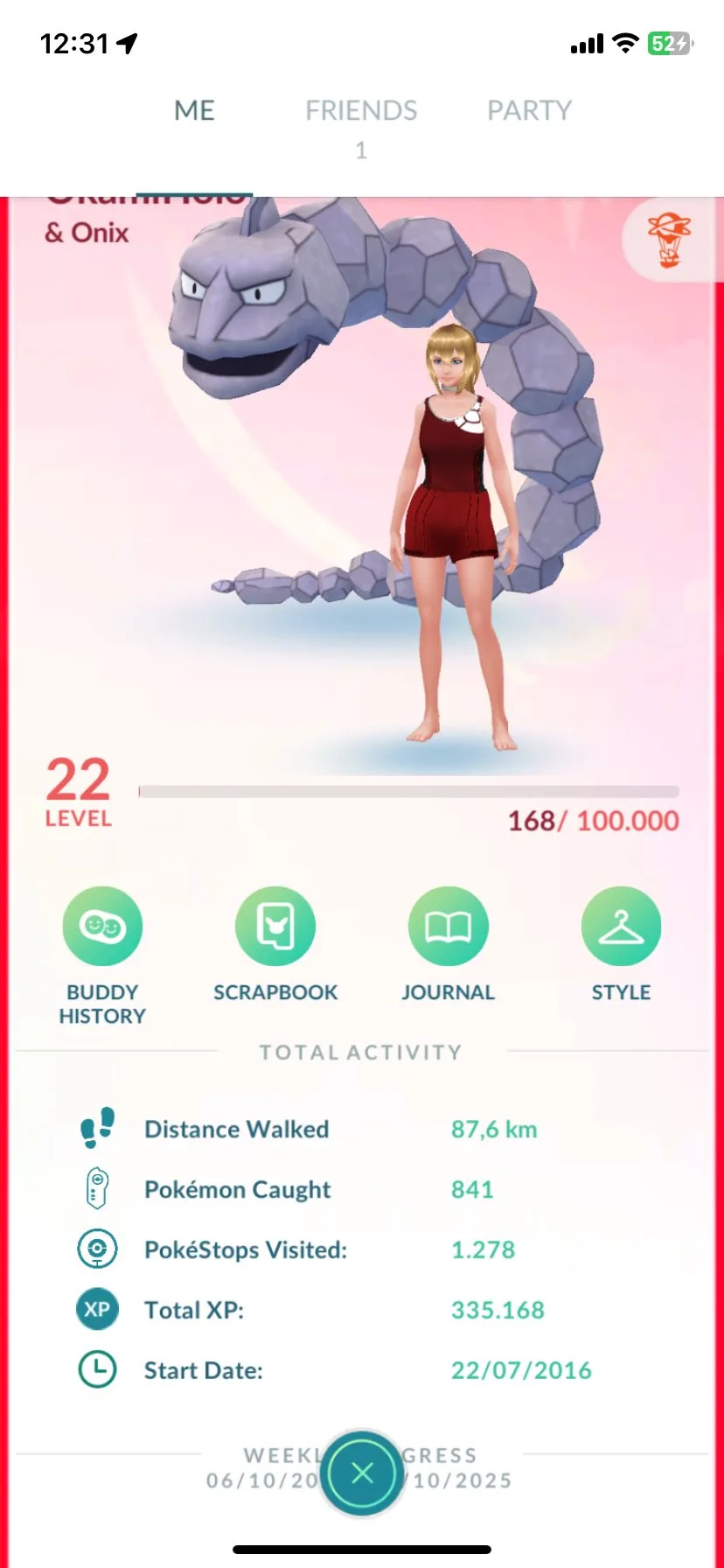The image size is (724, 1568).
Task: Close the profile with the X button
Action: click(362, 1473)
